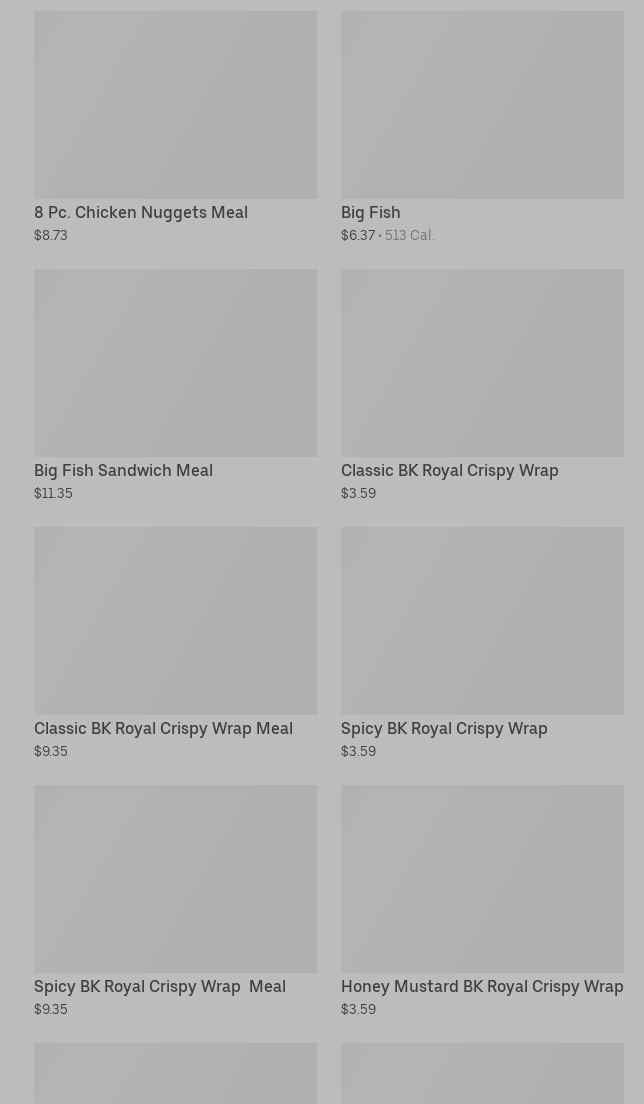The width and height of the screenshot is (644, 1104).
Task: Select the Big Fish sandwich card
Action: pyautogui.click(x=482, y=127)
